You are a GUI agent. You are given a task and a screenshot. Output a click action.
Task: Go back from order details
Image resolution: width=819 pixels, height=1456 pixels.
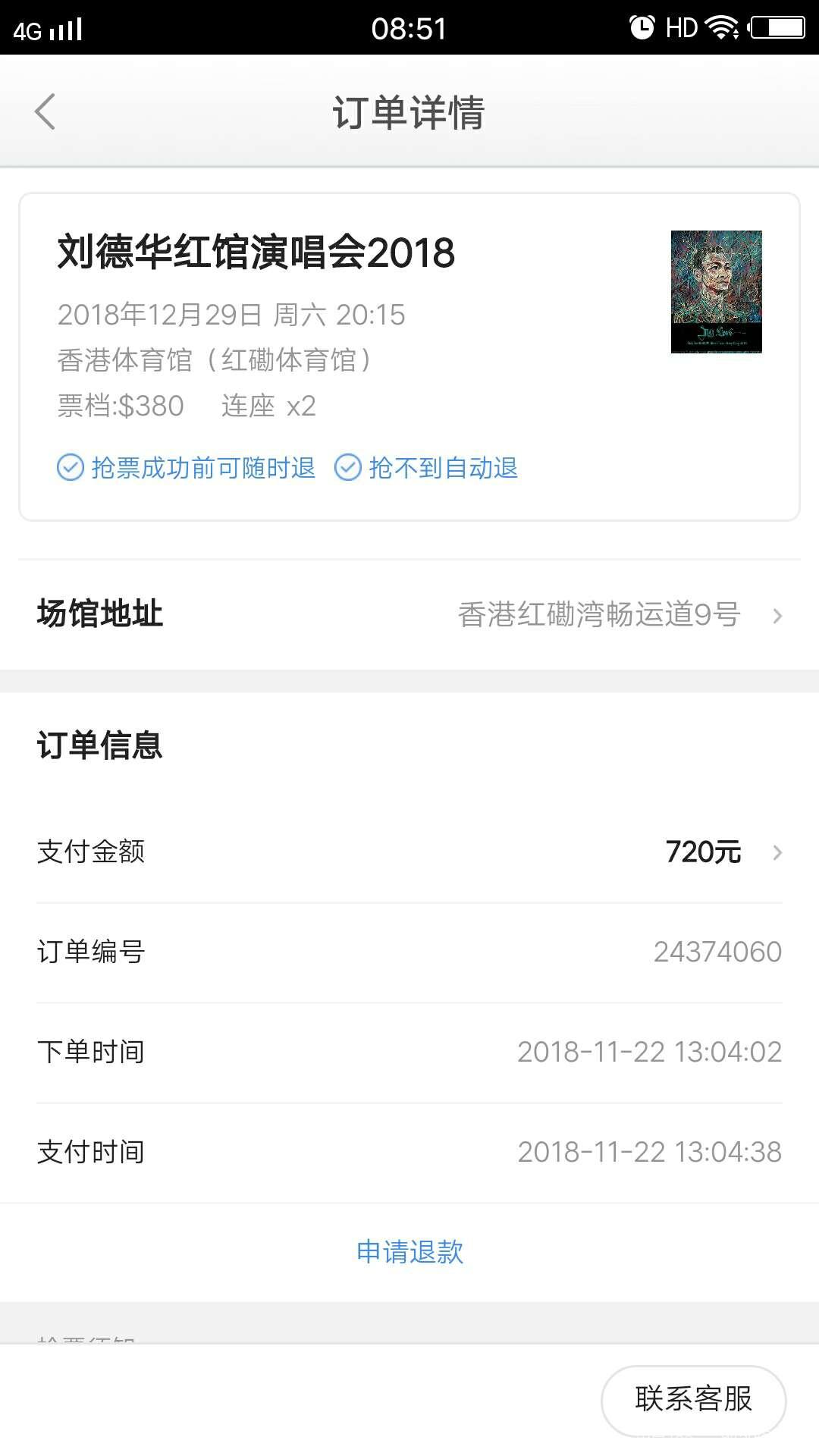[45, 112]
